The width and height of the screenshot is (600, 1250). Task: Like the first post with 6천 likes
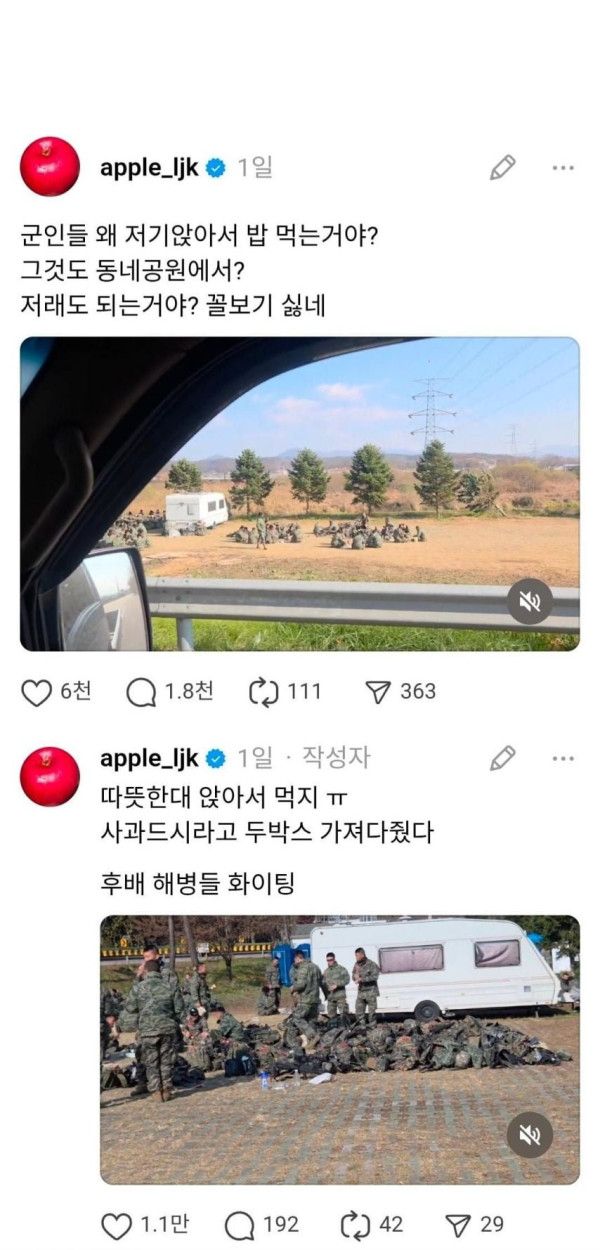36,692
